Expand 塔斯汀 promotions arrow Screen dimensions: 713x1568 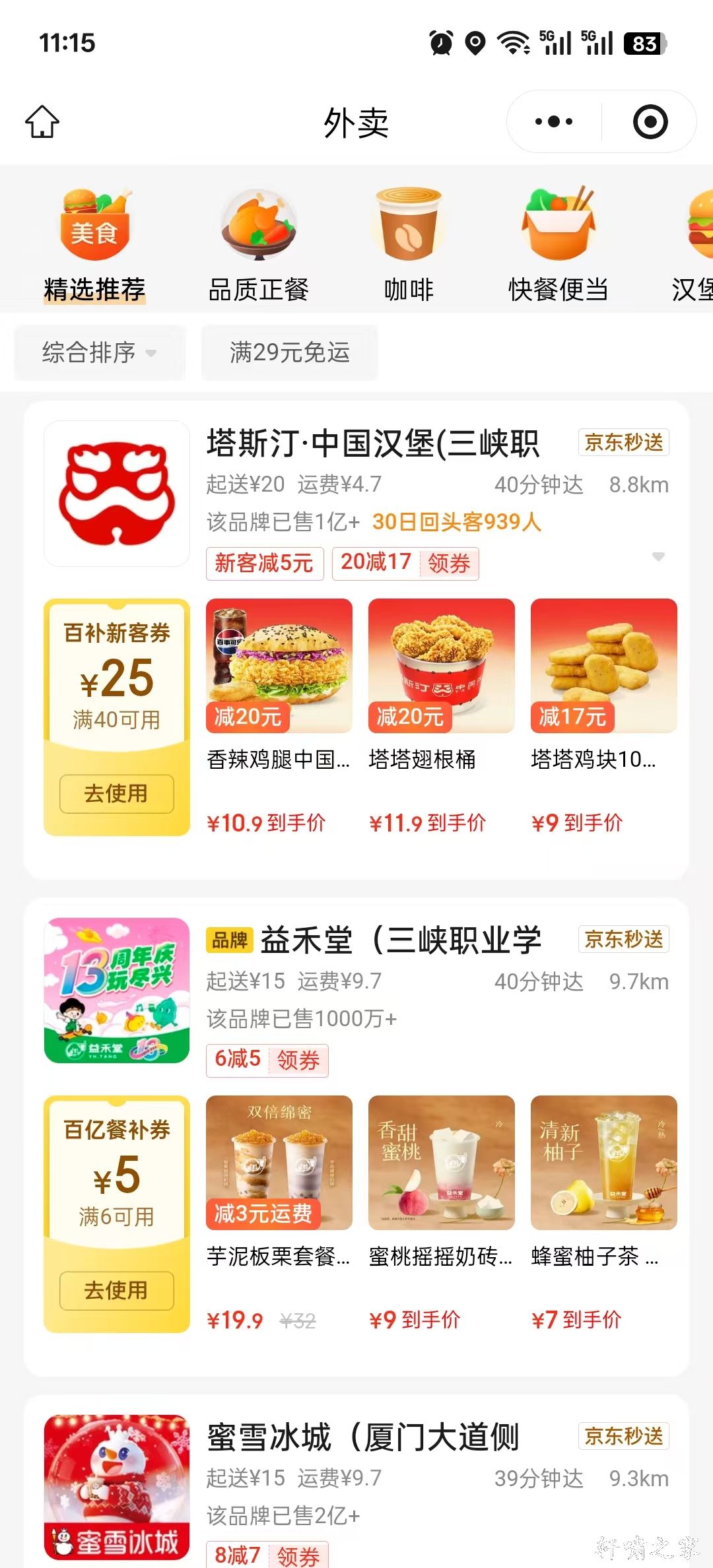point(658,557)
